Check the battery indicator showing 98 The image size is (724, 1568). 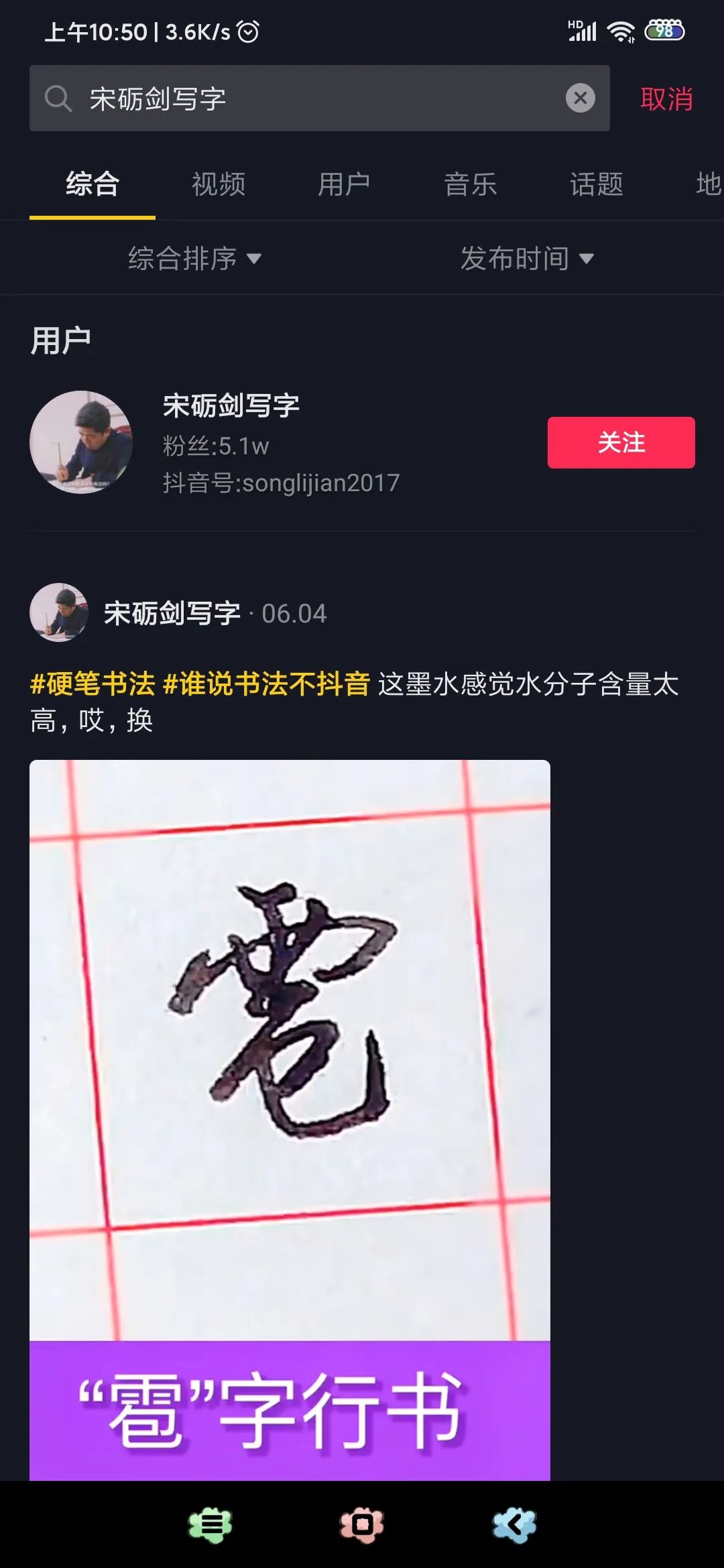[x=664, y=29]
